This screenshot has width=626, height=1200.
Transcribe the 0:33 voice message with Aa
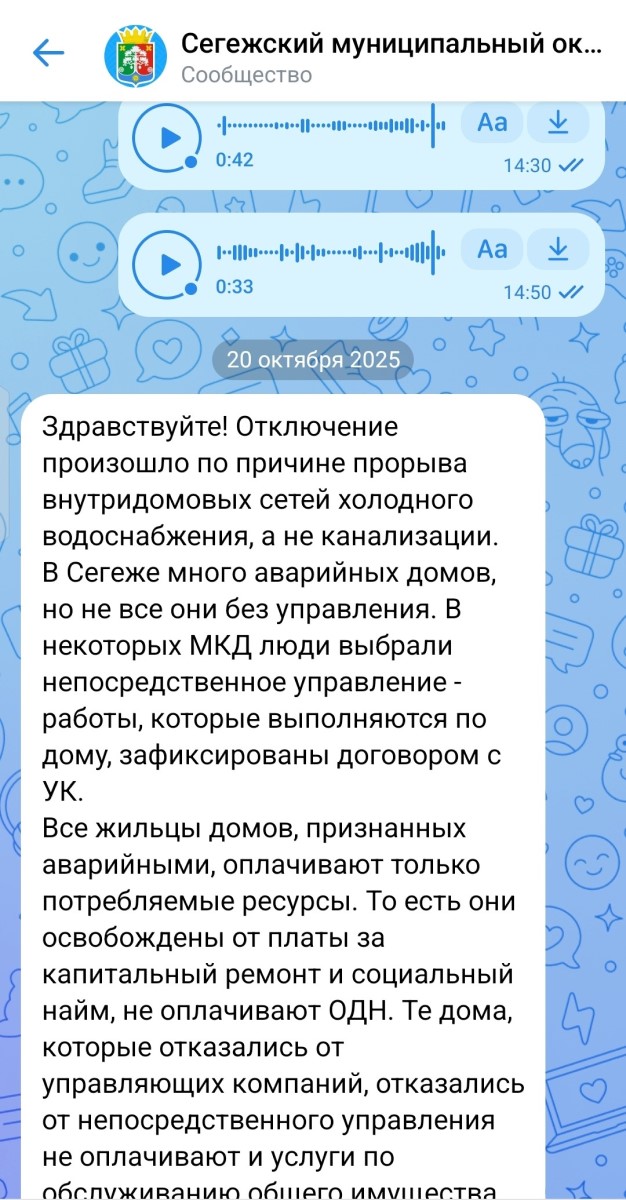tap(492, 249)
